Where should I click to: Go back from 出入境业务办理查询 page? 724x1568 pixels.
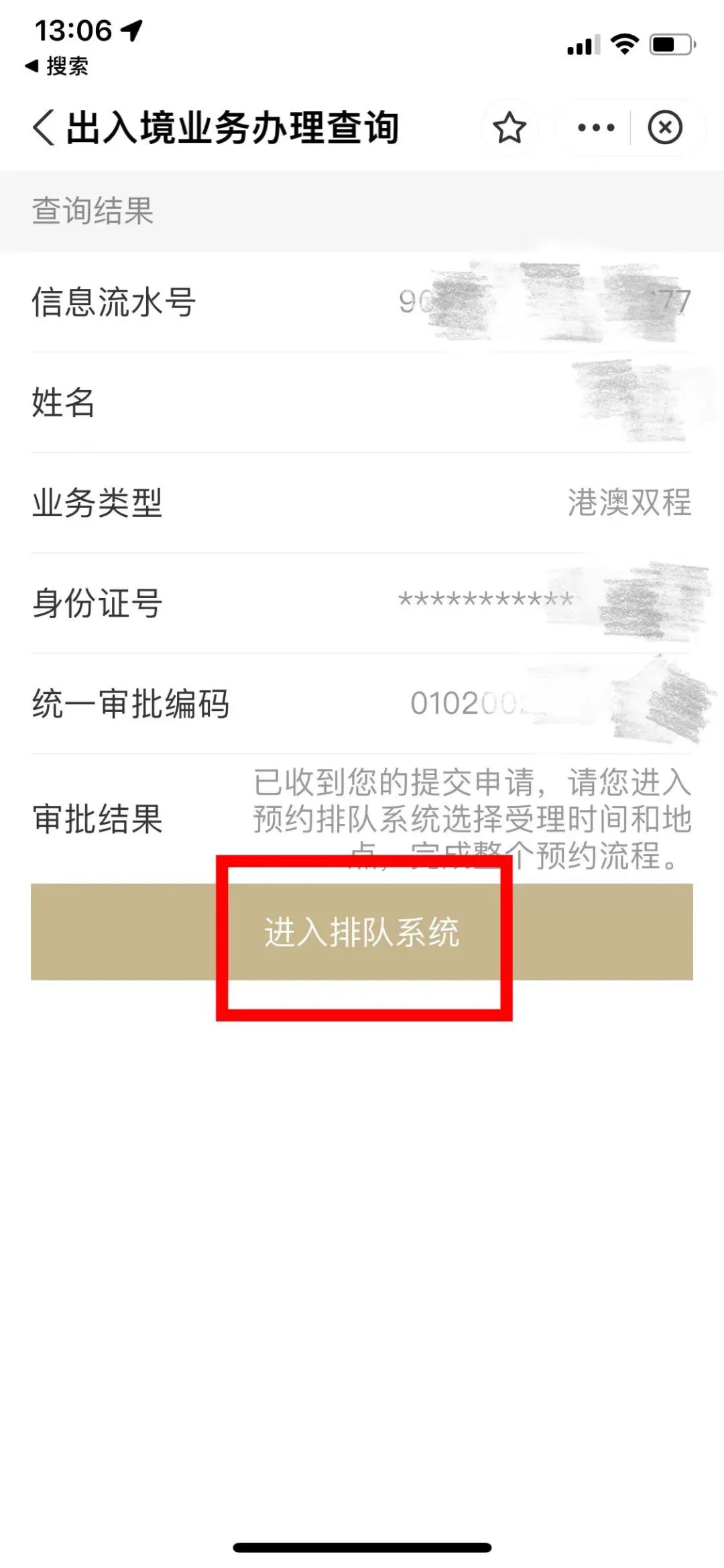pos(44,127)
